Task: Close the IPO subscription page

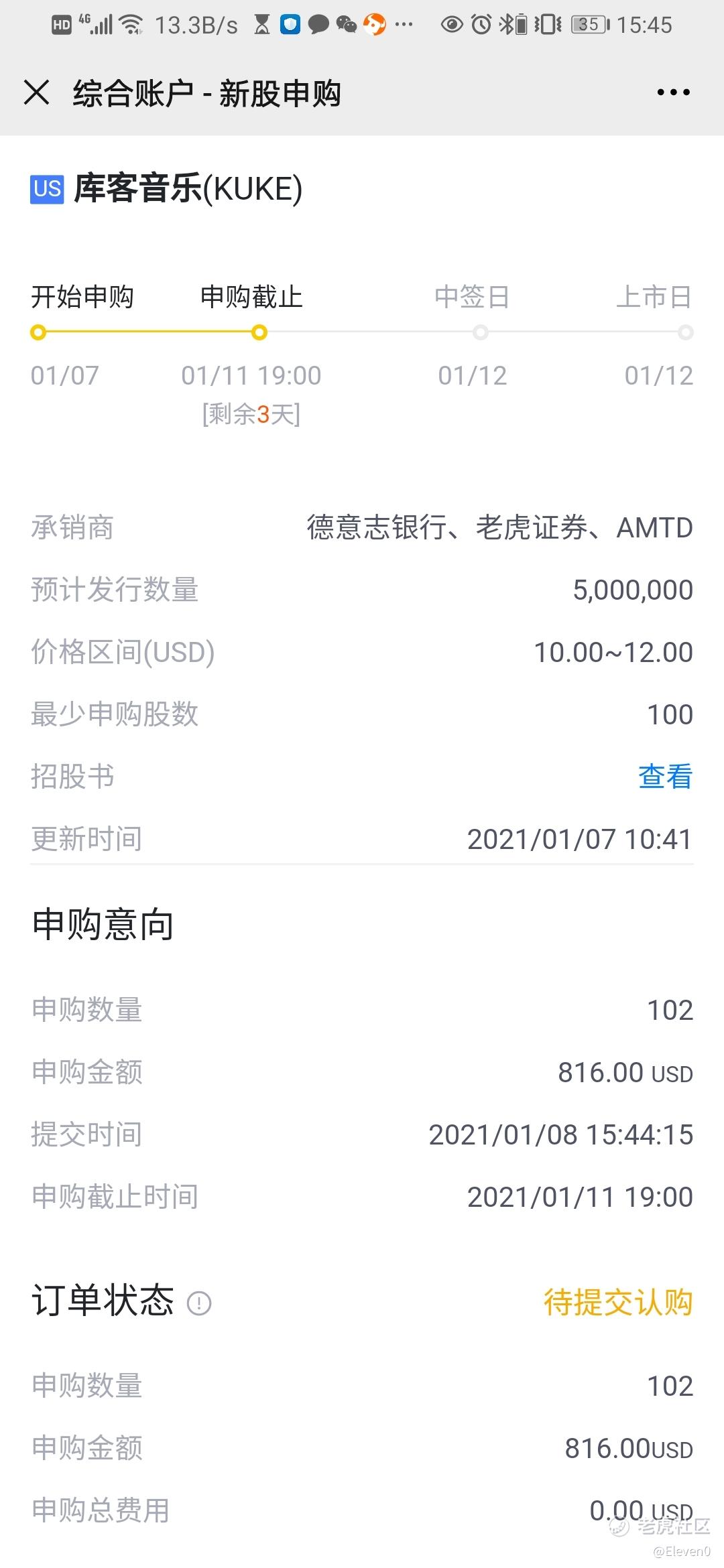Action: [37, 92]
